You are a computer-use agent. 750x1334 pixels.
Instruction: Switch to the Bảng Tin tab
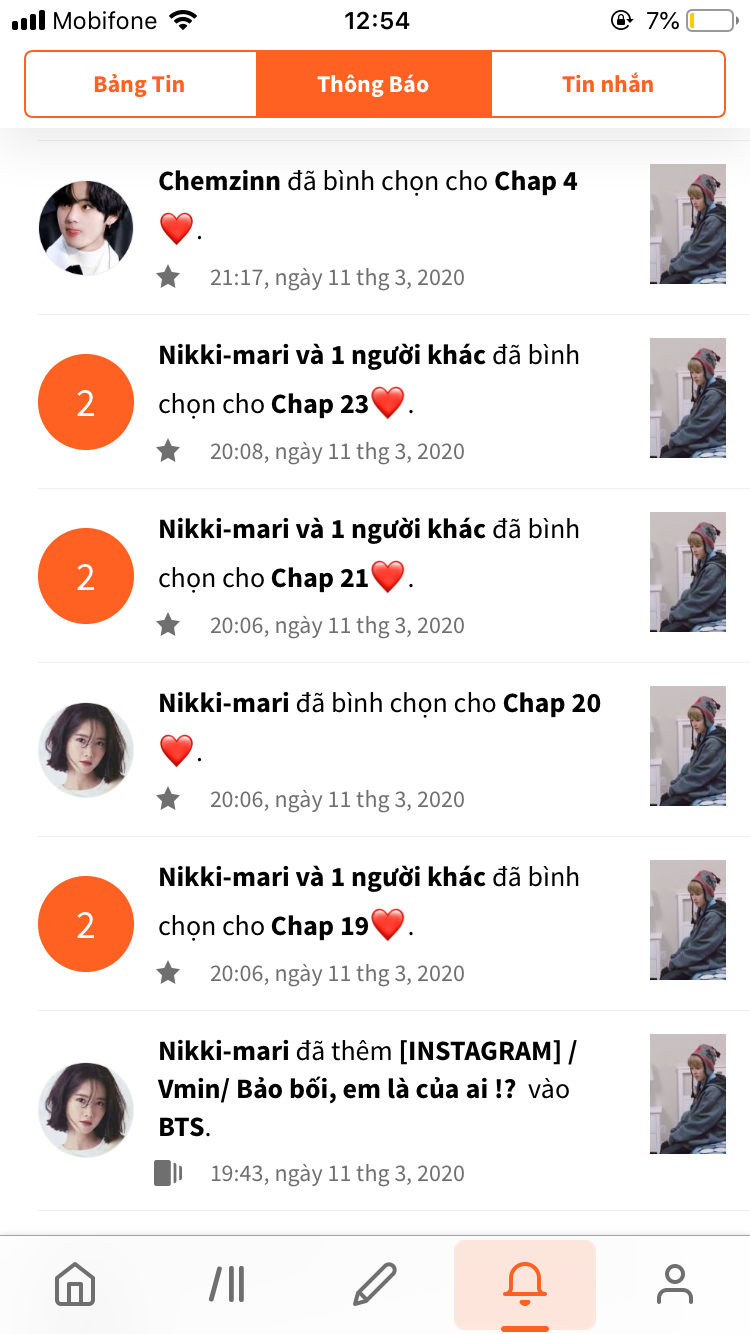pyautogui.click(x=140, y=84)
